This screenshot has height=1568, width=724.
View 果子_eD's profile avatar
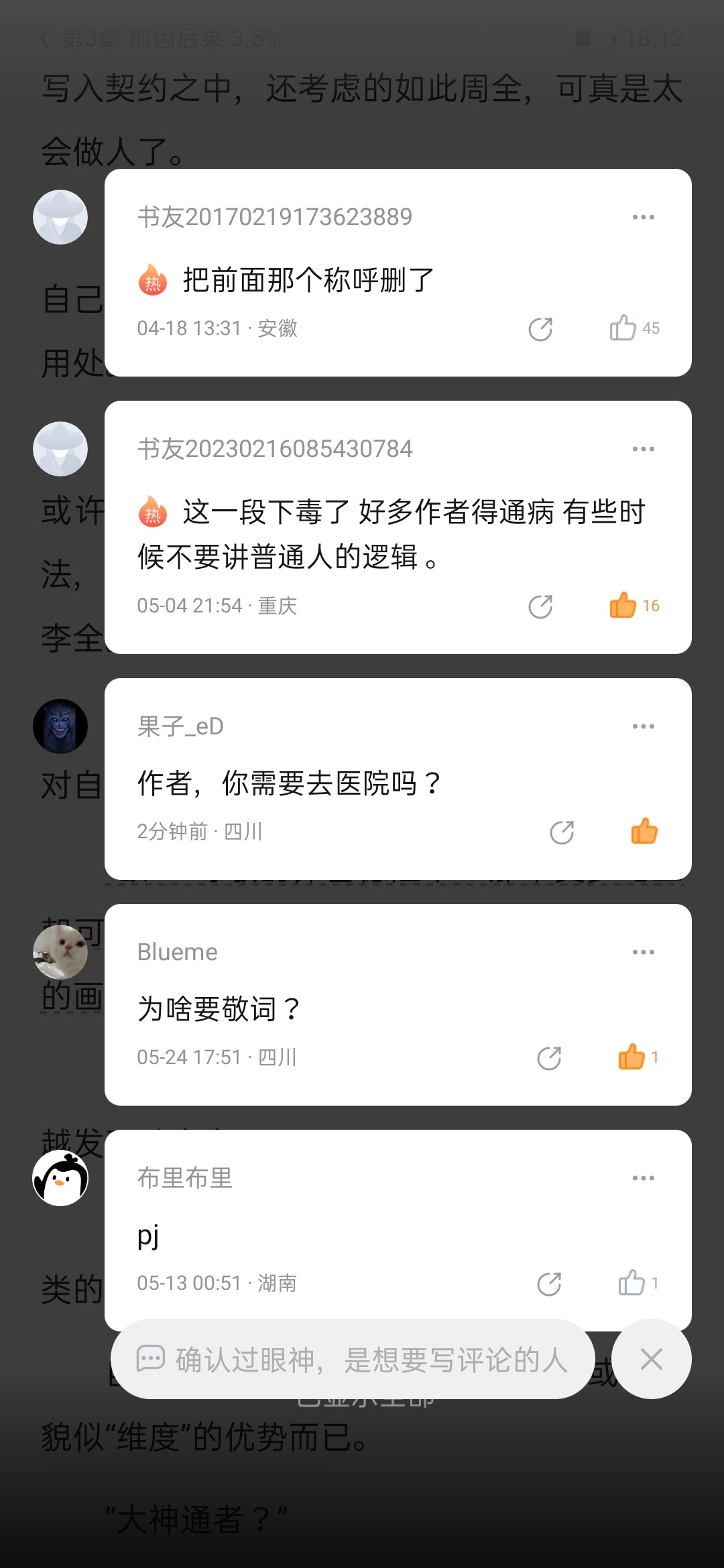pos(60,726)
